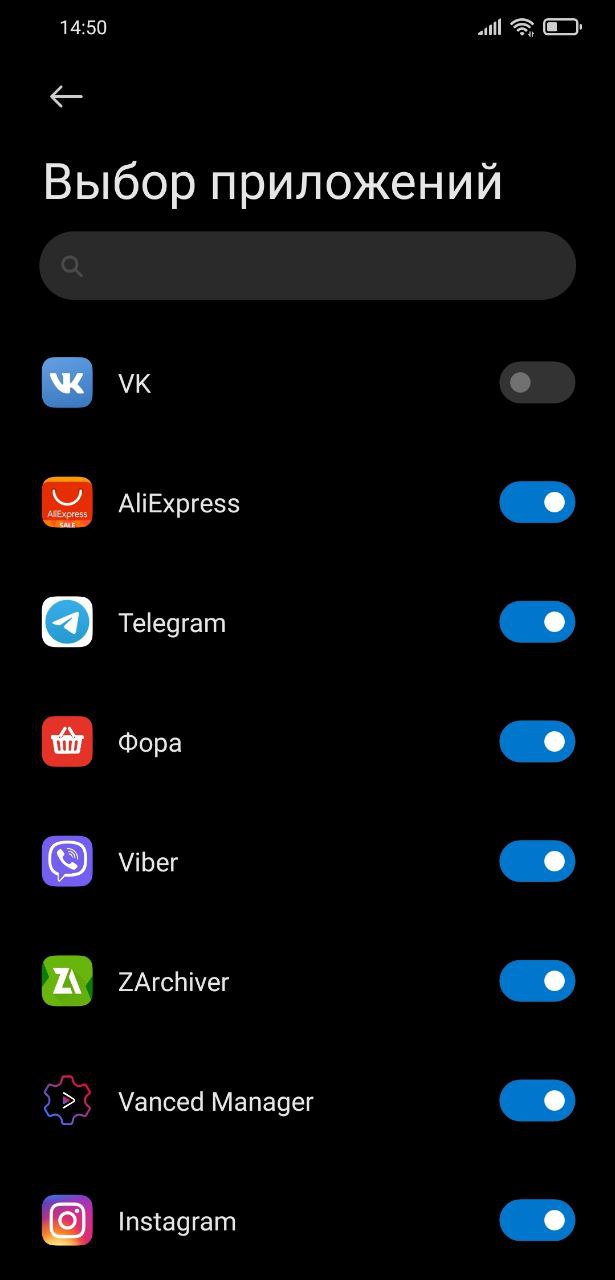Enable the VK switch

tap(537, 382)
